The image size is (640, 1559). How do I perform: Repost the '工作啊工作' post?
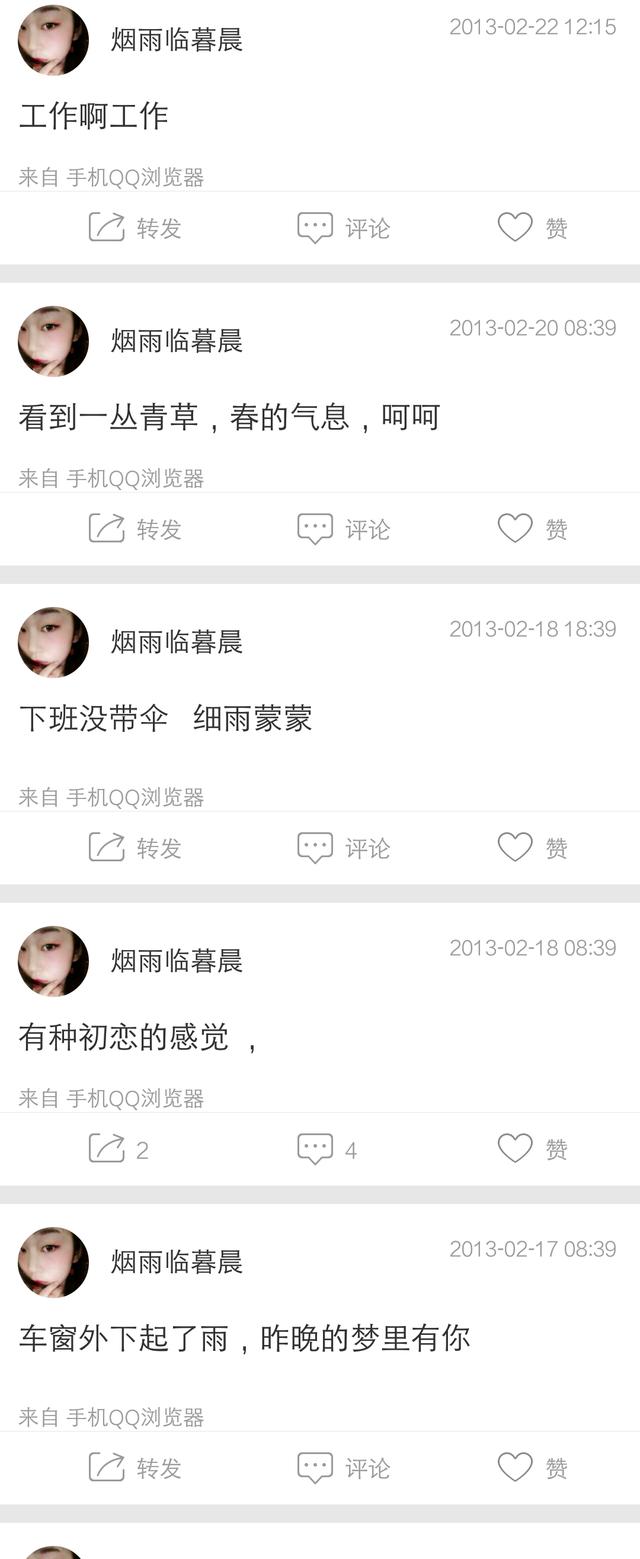[135, 228]
